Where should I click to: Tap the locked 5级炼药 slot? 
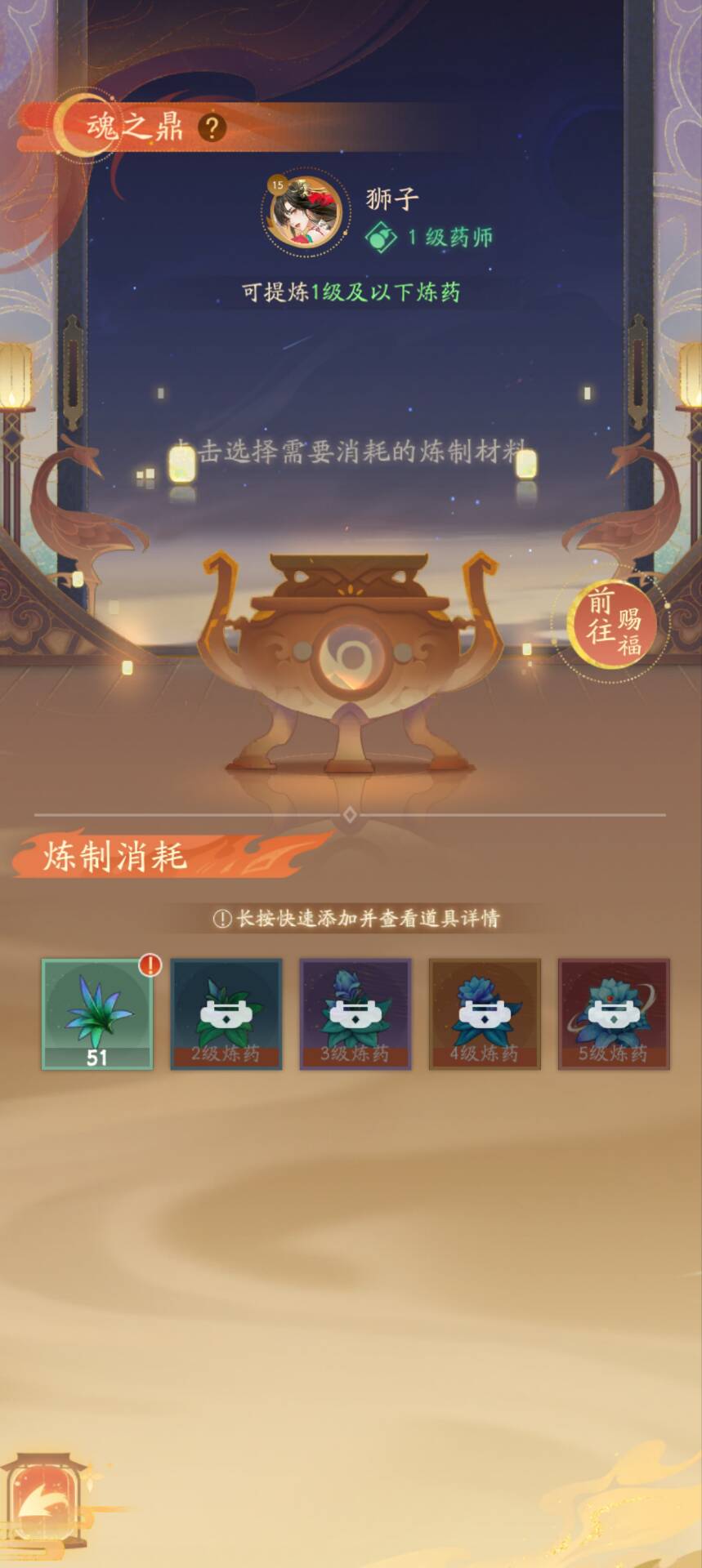(x=614, y=1013)
